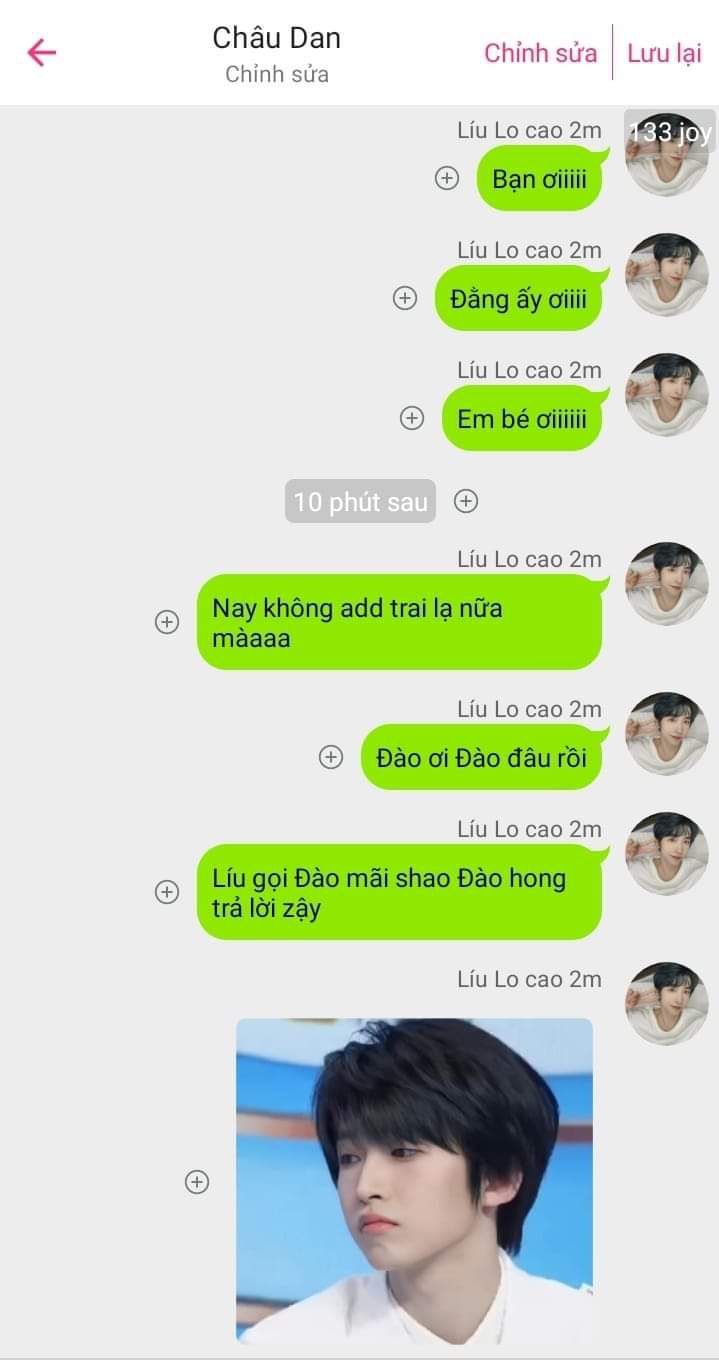
Task: Tap the '10 phút sau' time label
Action: [x=360, y=501]
